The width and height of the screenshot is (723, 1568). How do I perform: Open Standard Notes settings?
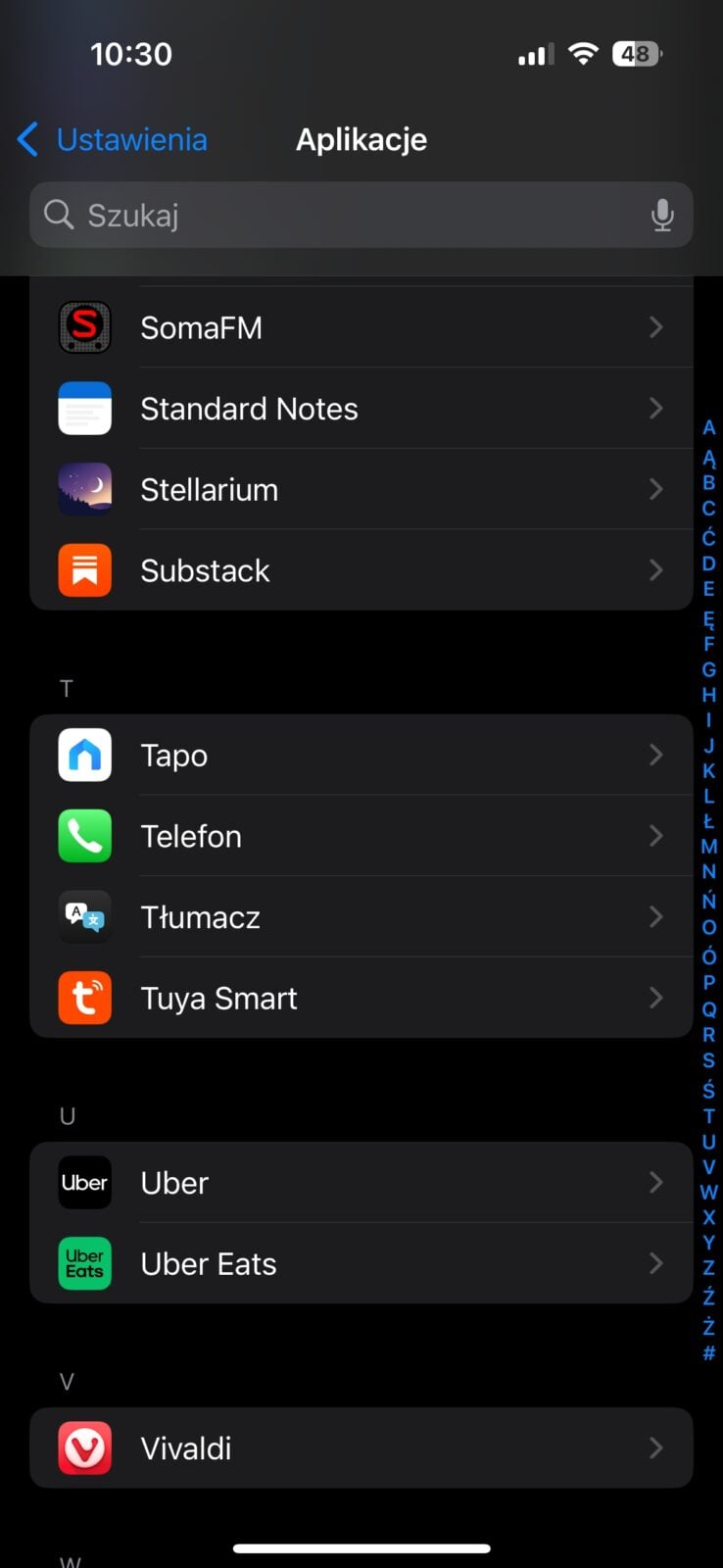pos(361,409)
